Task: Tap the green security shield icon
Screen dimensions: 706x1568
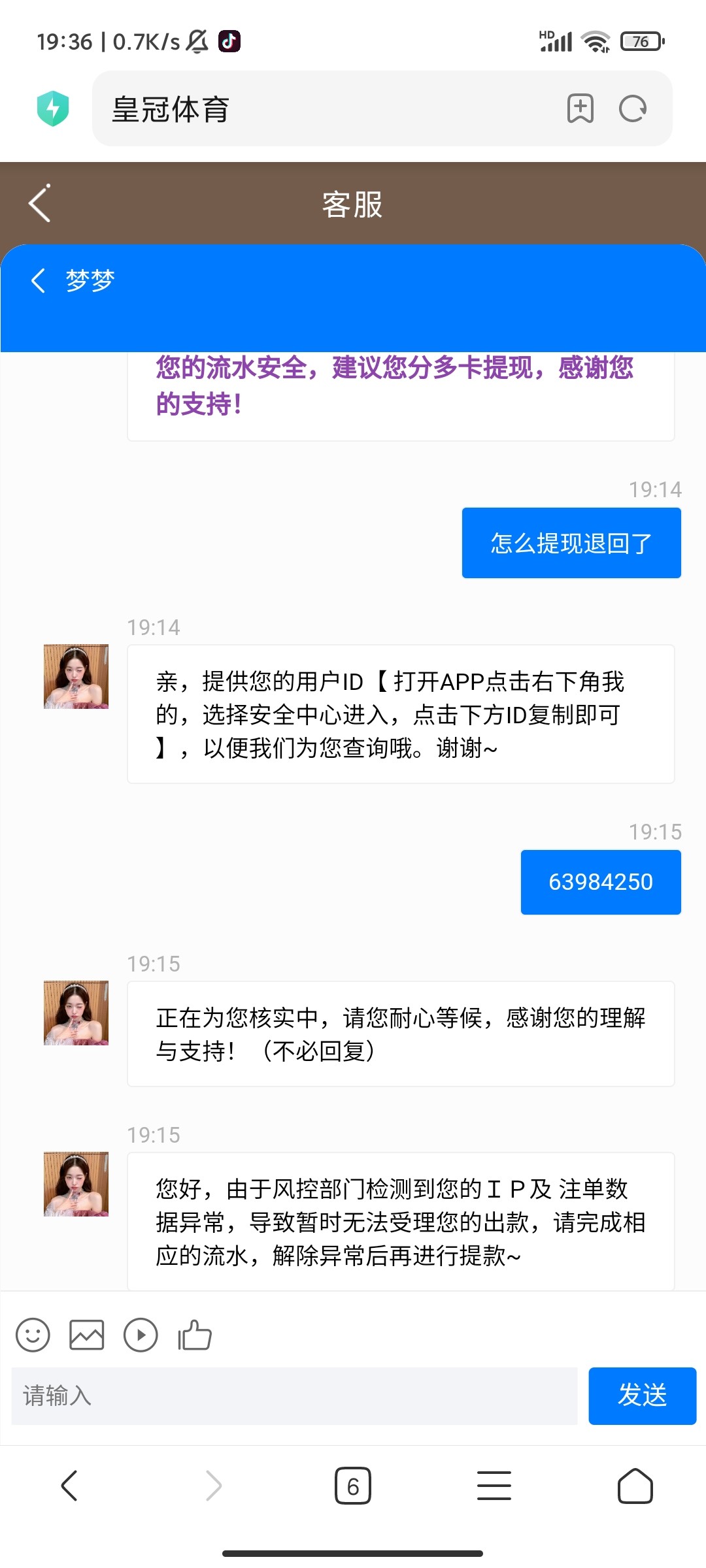Action: [53, 108]
